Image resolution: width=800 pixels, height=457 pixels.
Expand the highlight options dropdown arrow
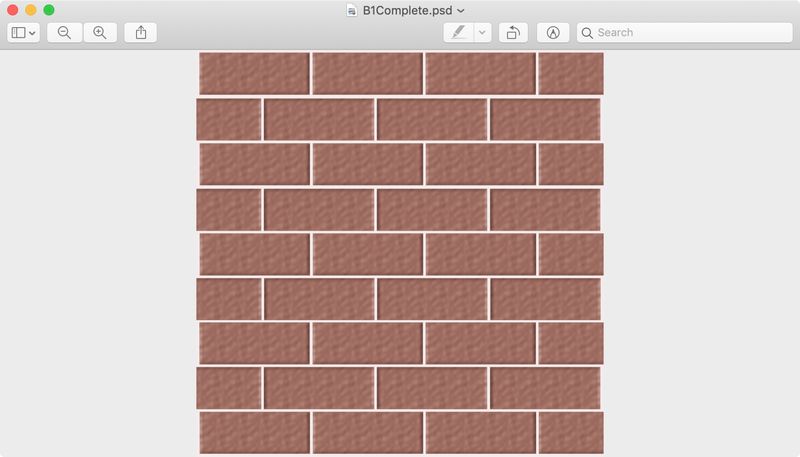(x=482, y=32)
